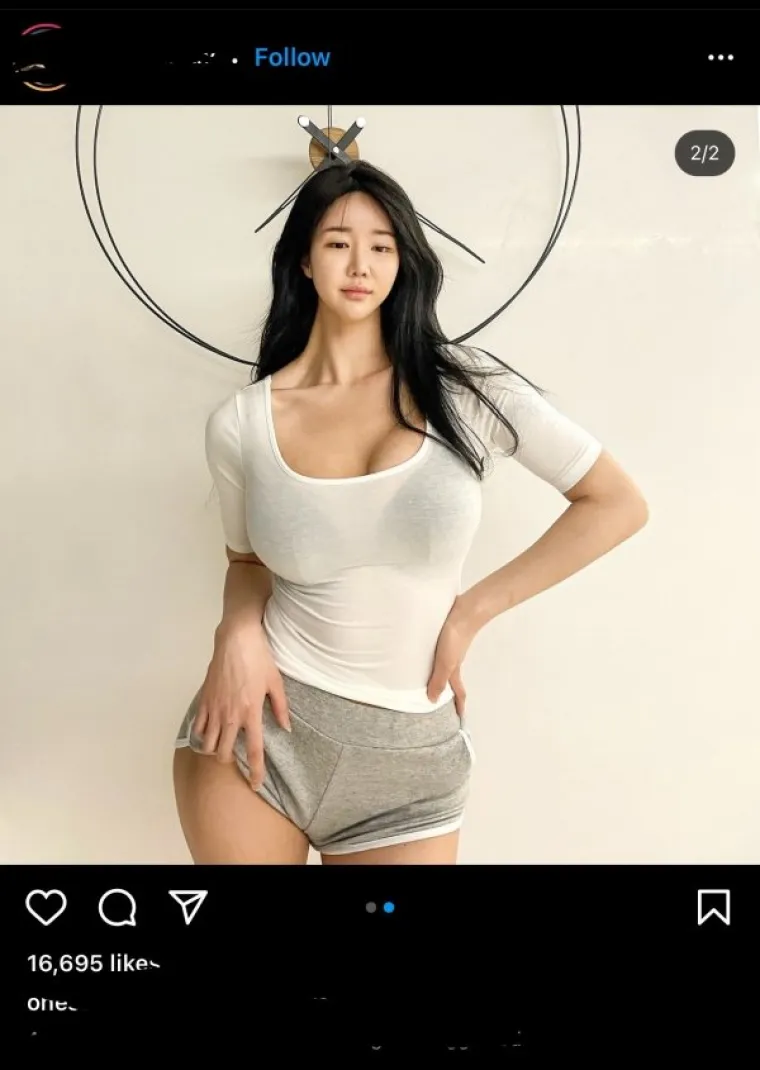
Task: Open the poster's profile picture
Action: pyautogui.click(x=42, y=58)
